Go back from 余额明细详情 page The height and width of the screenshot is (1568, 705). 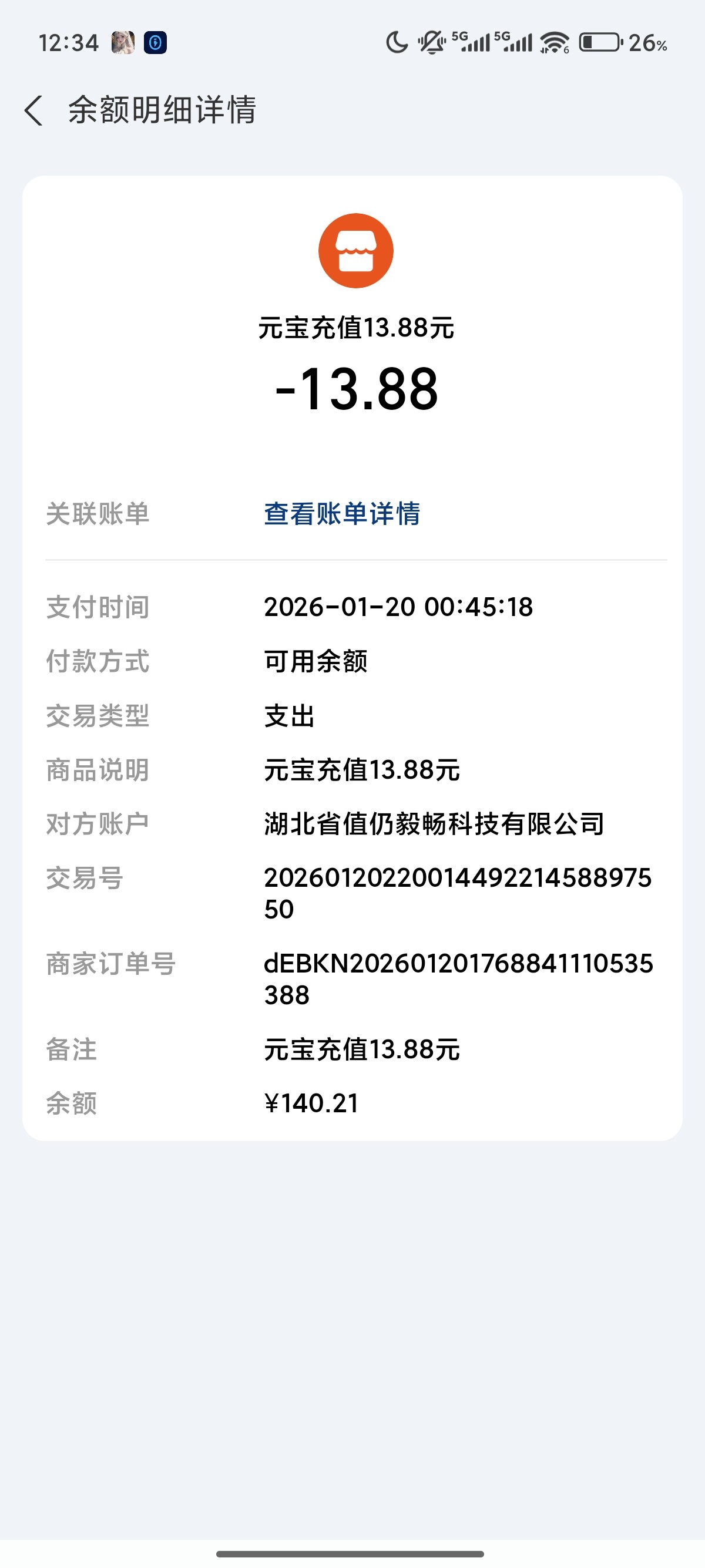[x=34, y=111]
